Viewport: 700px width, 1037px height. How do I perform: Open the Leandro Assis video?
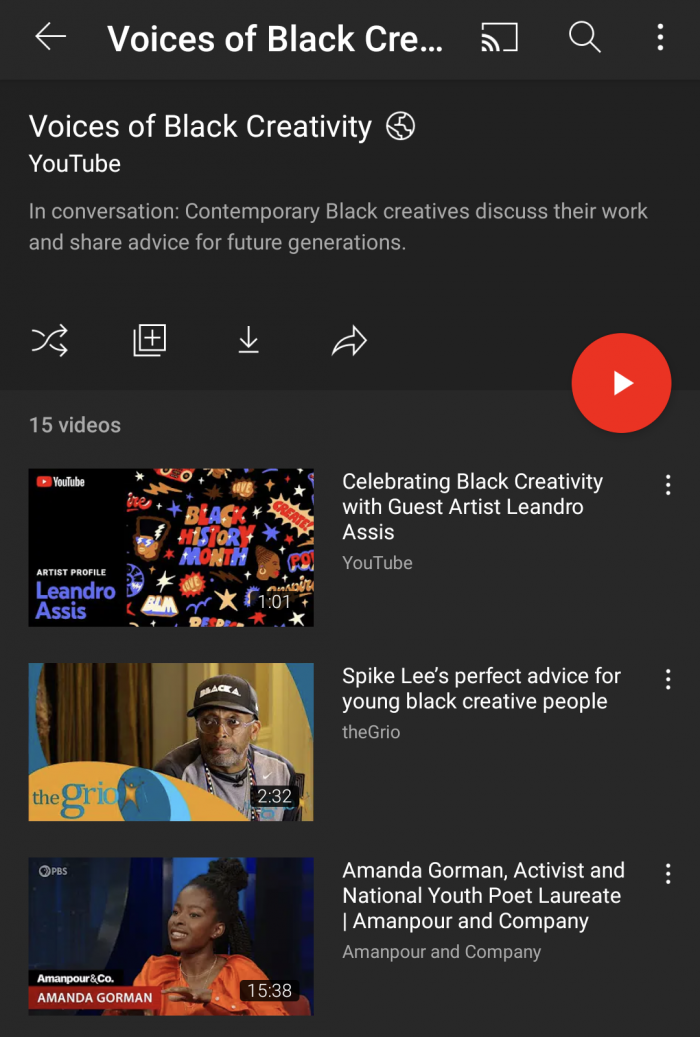(x=171, y=547)
